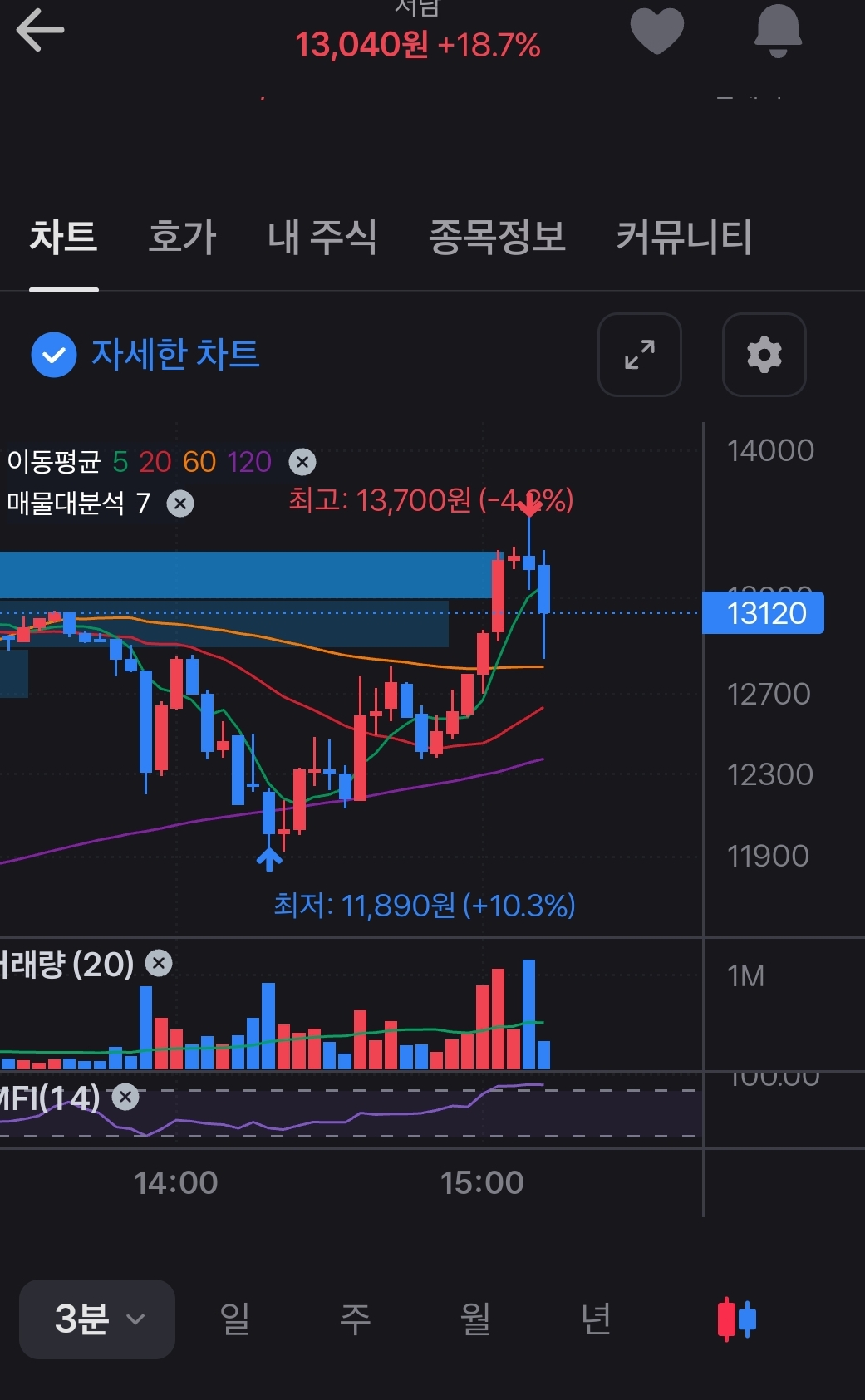Open the price alert bell
The width and height of the screenshot is (865, 1400).
pyautogui.click(x=778, y=31)
